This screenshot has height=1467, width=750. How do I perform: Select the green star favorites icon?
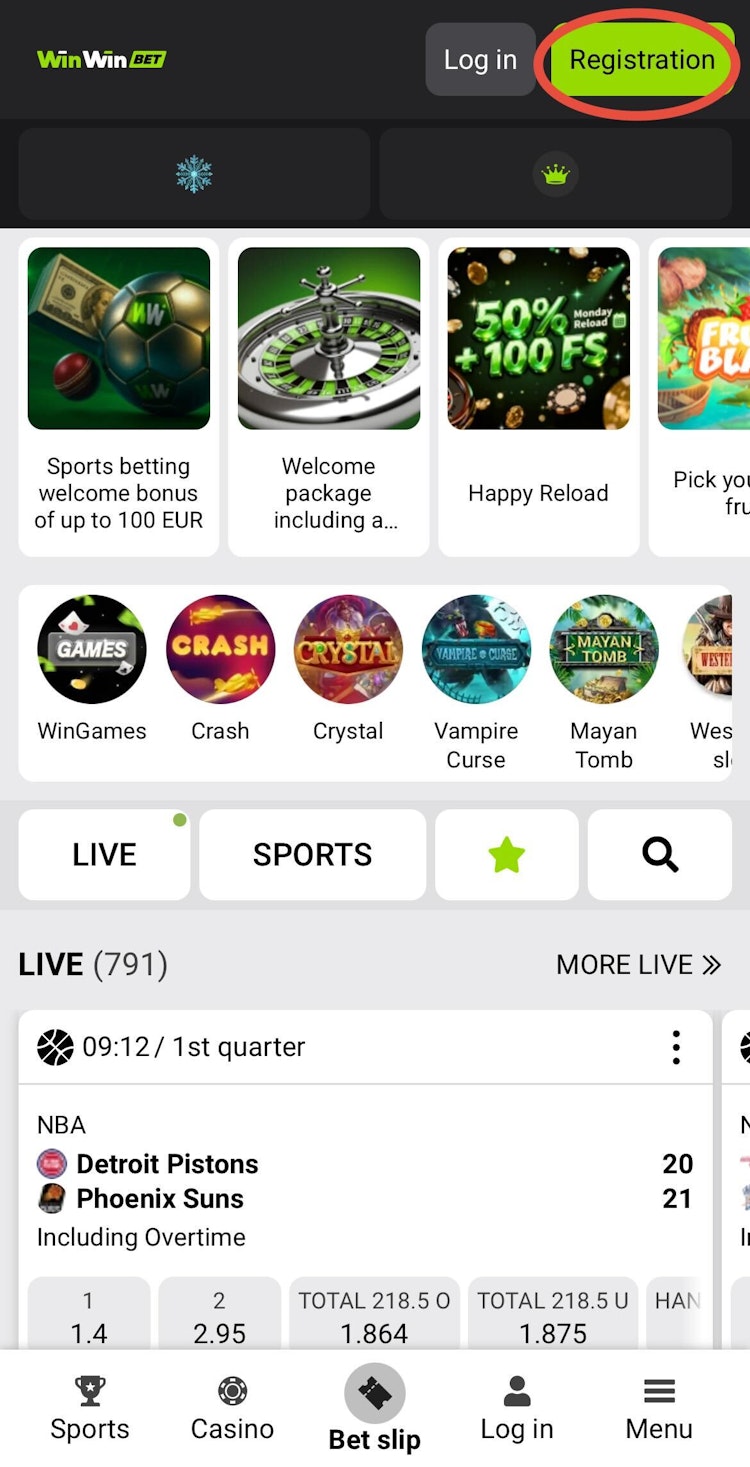pos(506,854)
